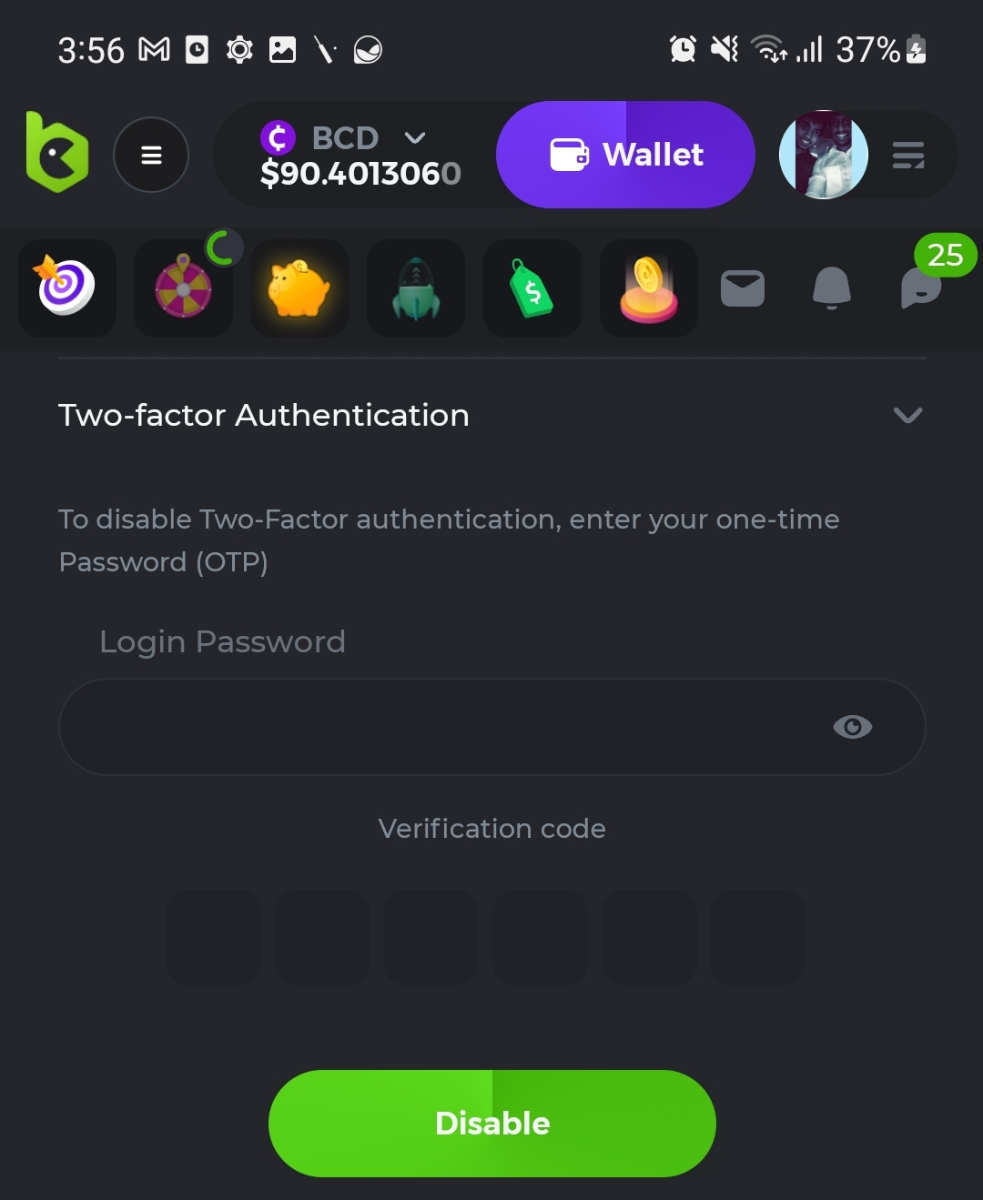
Task: Select the first verification code box
Action: [x=213, y=938]
